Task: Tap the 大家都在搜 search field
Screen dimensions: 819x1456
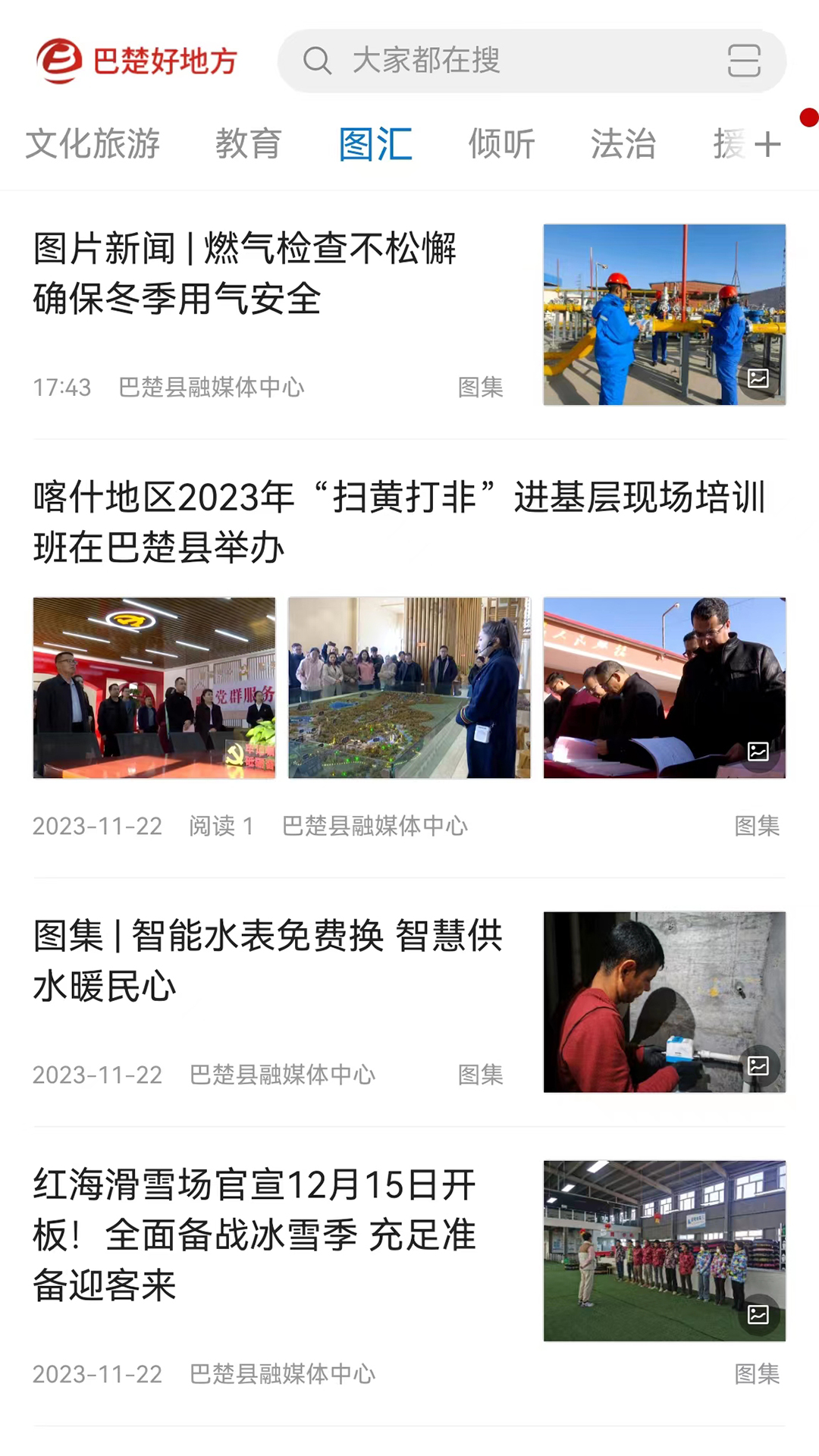Action: click(x=427, y=61)
